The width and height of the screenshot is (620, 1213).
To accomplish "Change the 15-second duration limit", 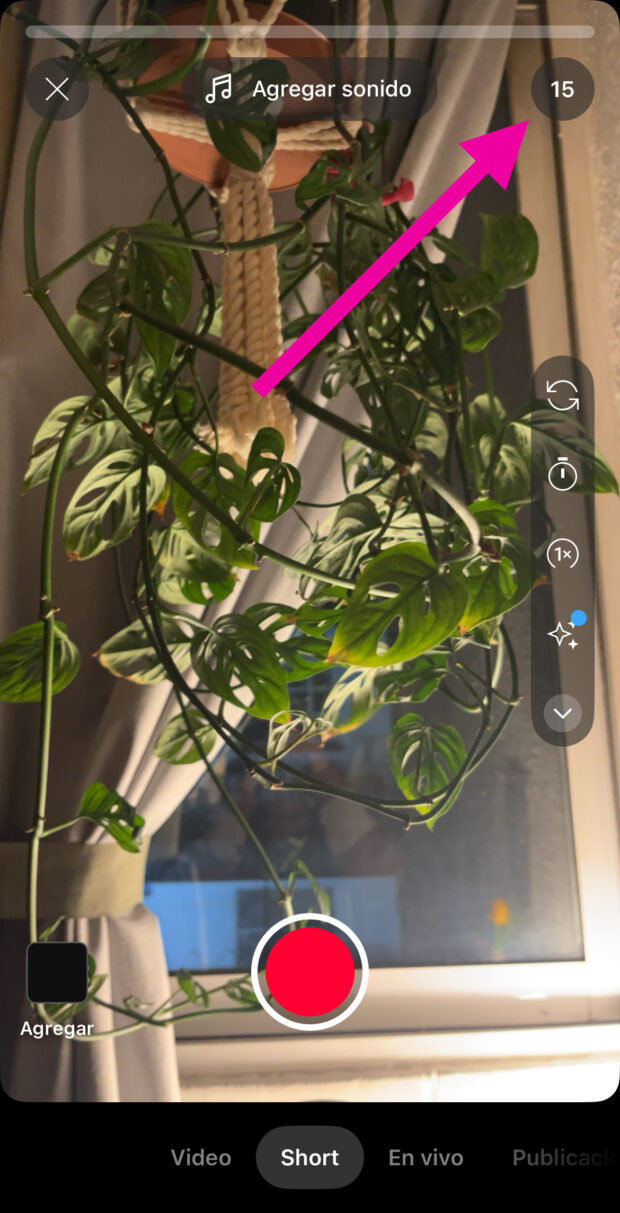I will (562, 90).
